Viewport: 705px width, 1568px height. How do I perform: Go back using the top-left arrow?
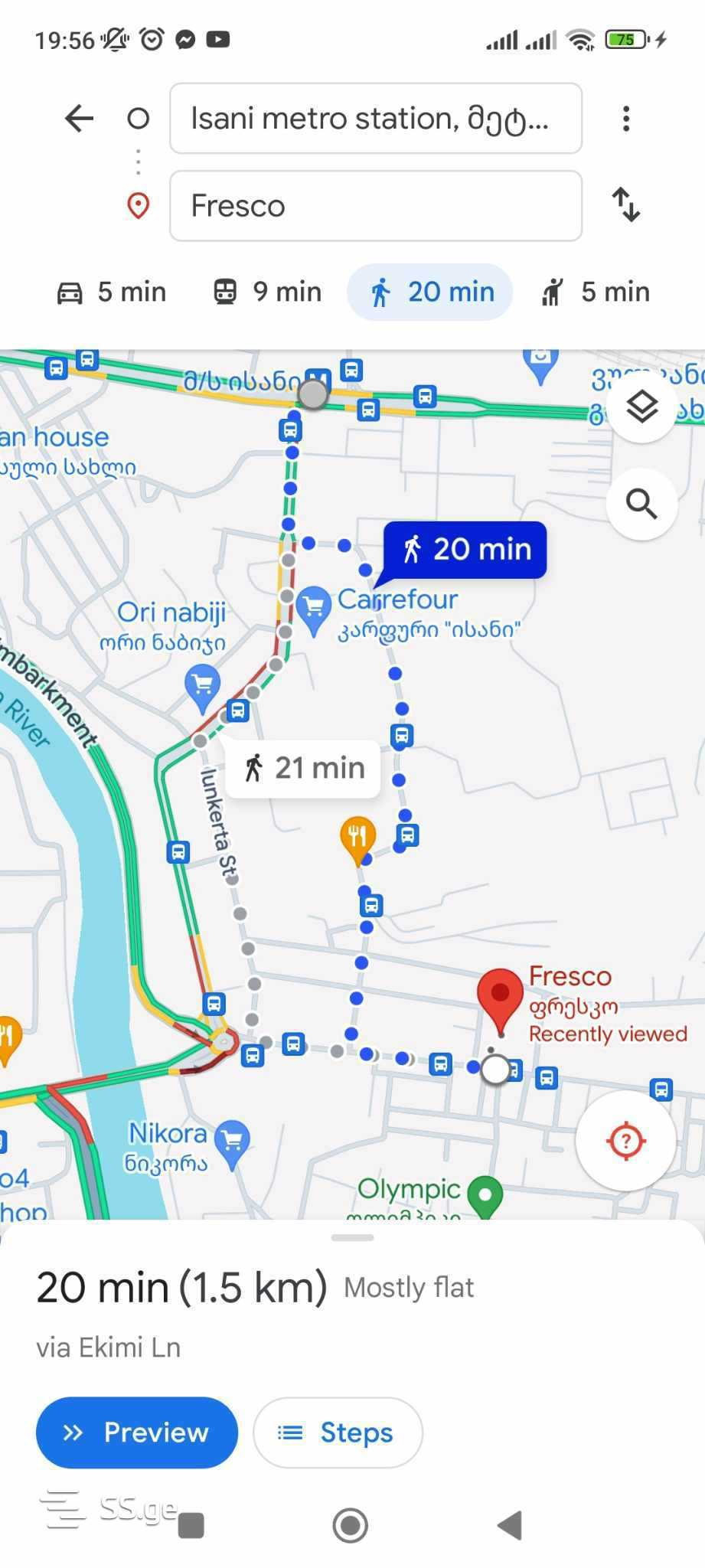[79, 119]
